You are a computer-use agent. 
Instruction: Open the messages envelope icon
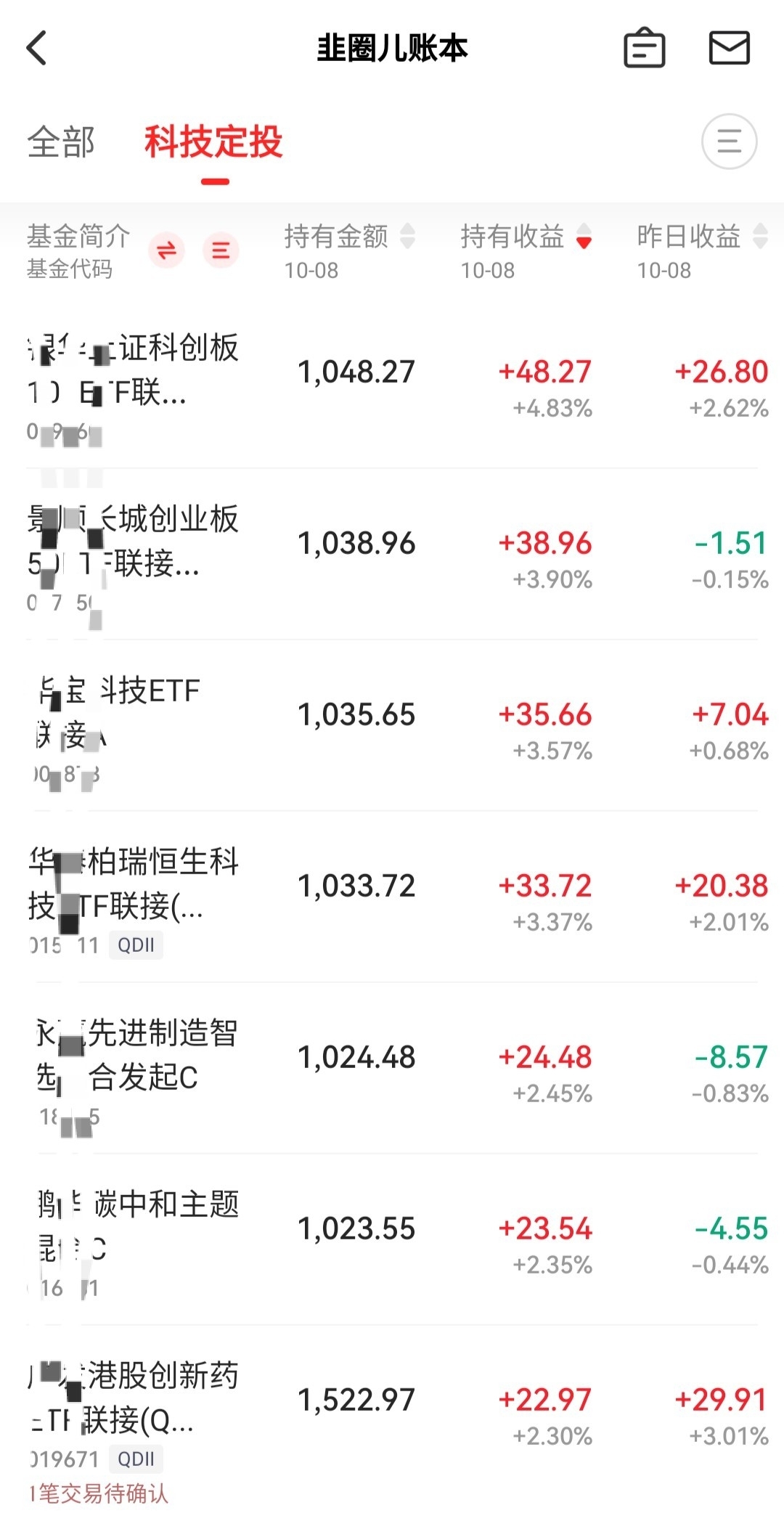tap(729, 49)
